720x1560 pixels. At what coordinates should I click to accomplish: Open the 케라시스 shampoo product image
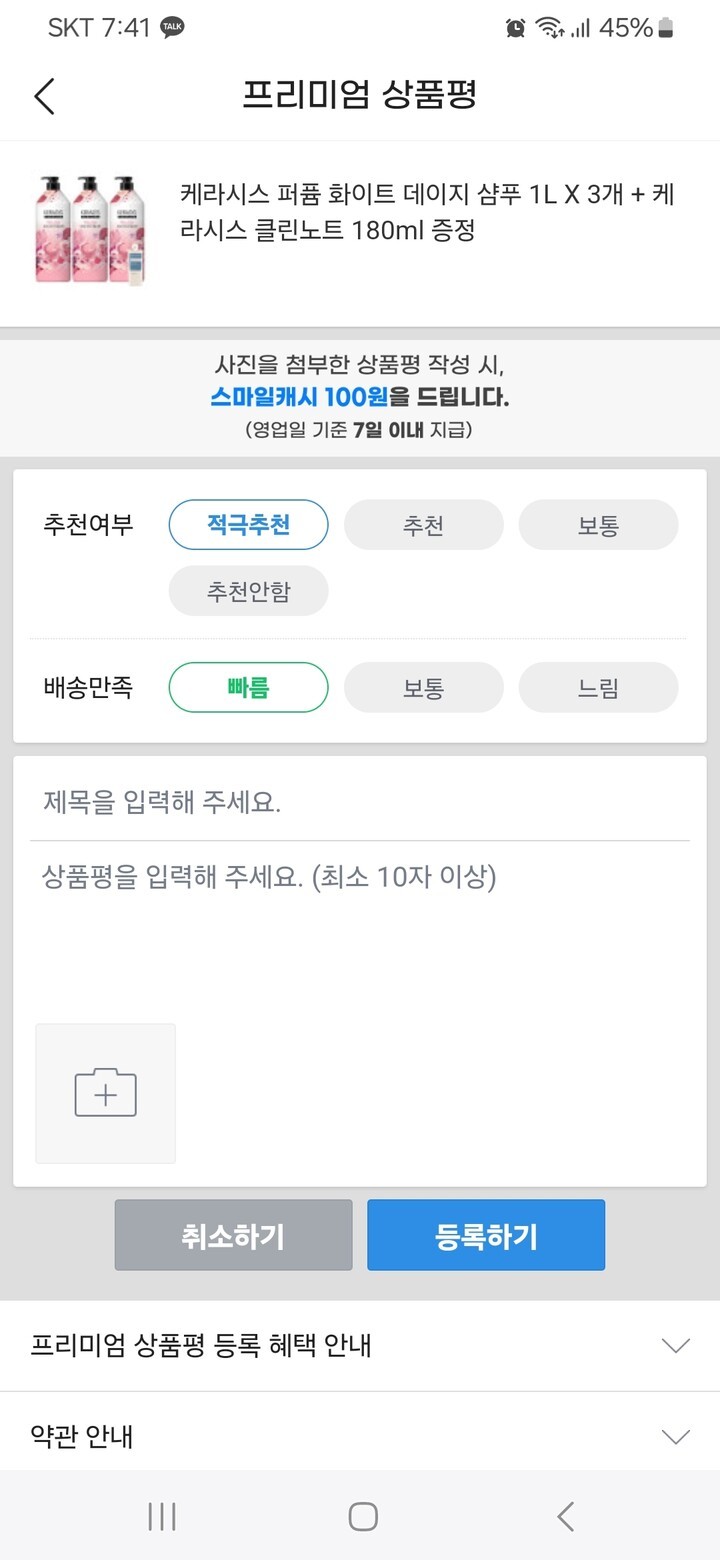(x=90, y=230)
